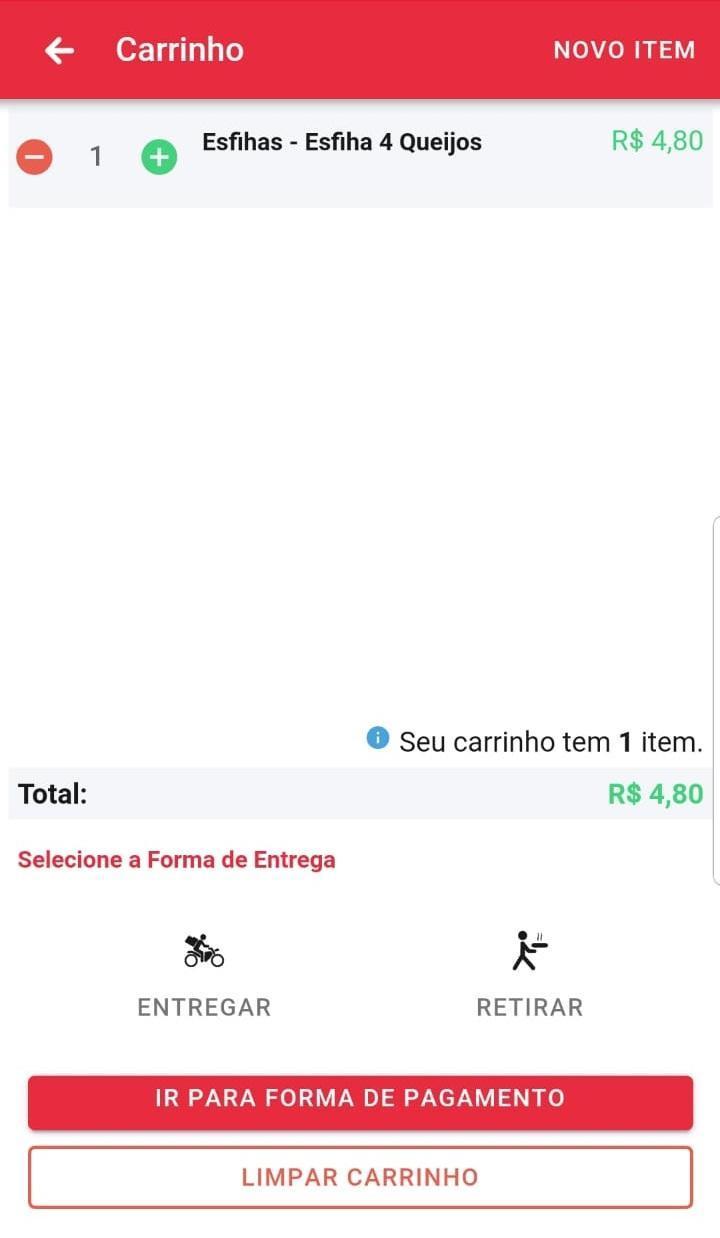Tap the Carrinho title in the red header

[x=180, y=49]
